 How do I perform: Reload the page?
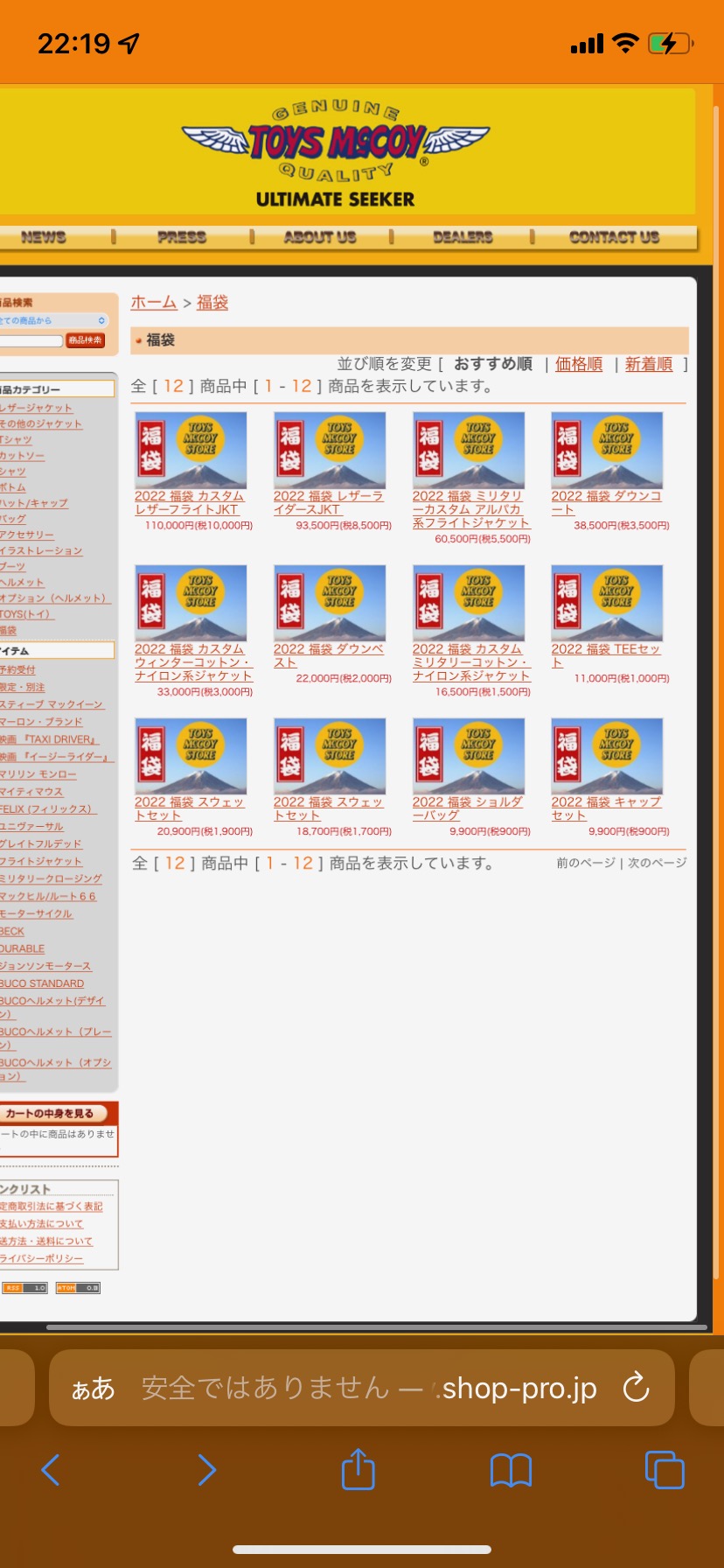click(636, 1387)
